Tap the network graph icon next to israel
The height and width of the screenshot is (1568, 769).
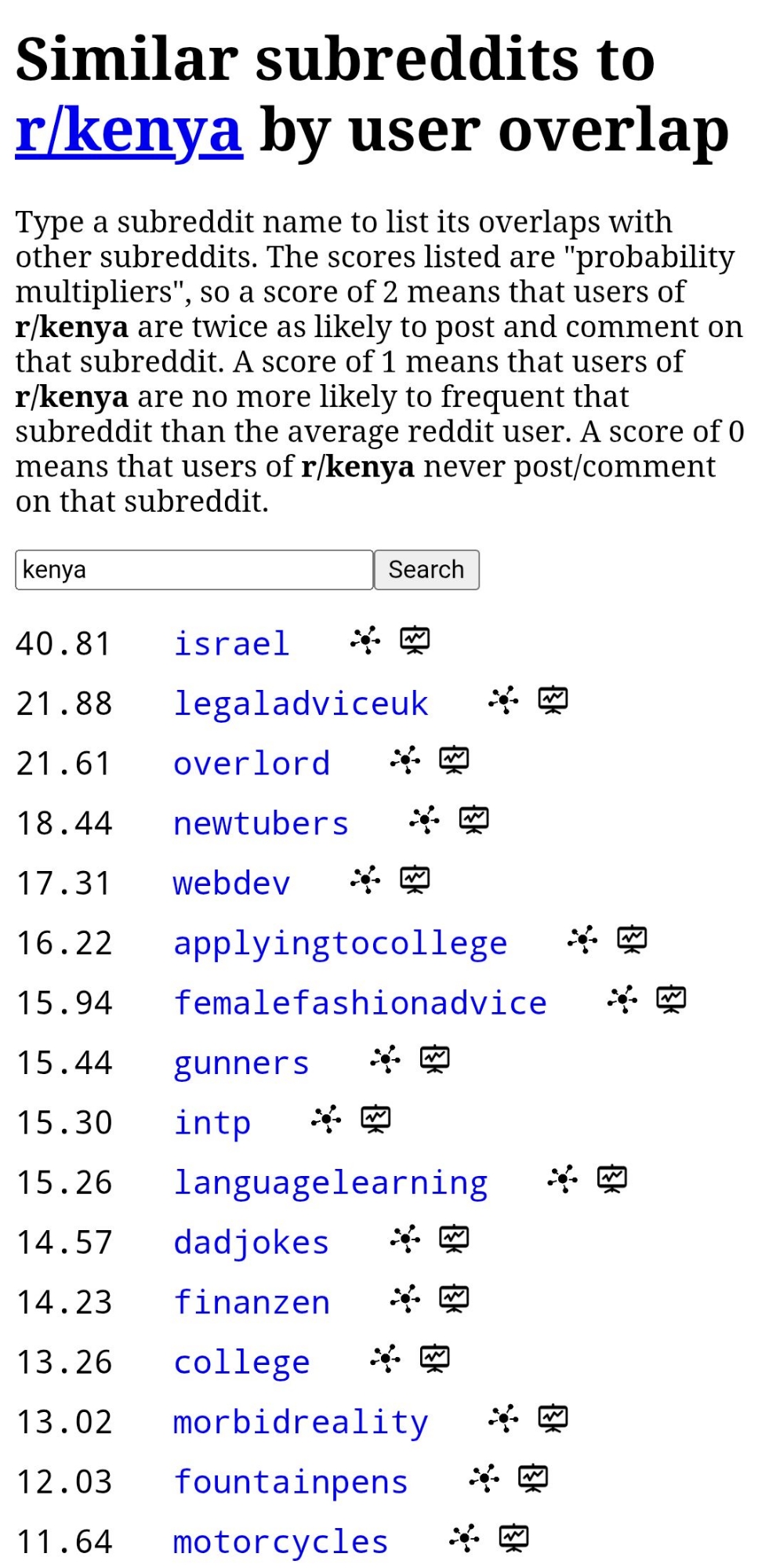(365, 641)
